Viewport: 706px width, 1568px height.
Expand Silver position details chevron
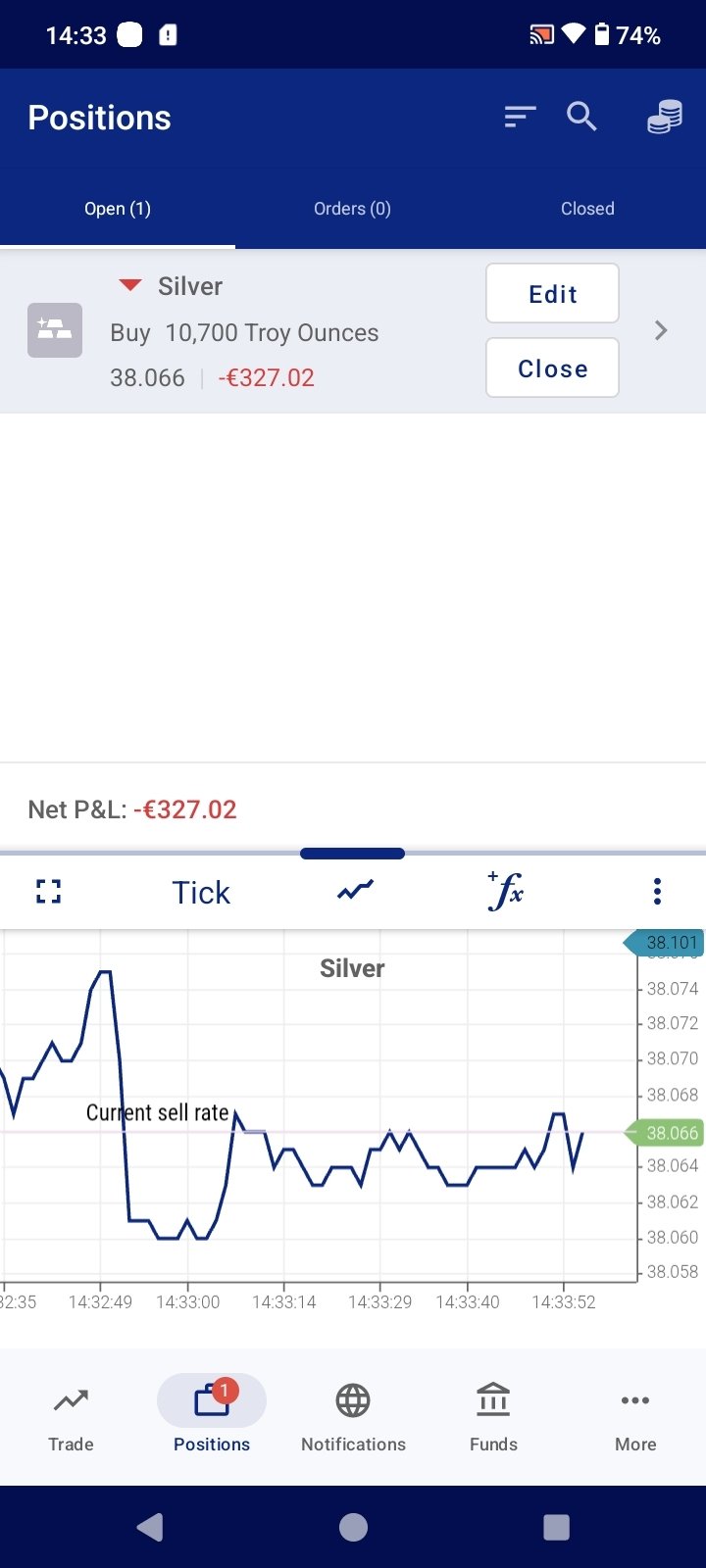[661, 331]
